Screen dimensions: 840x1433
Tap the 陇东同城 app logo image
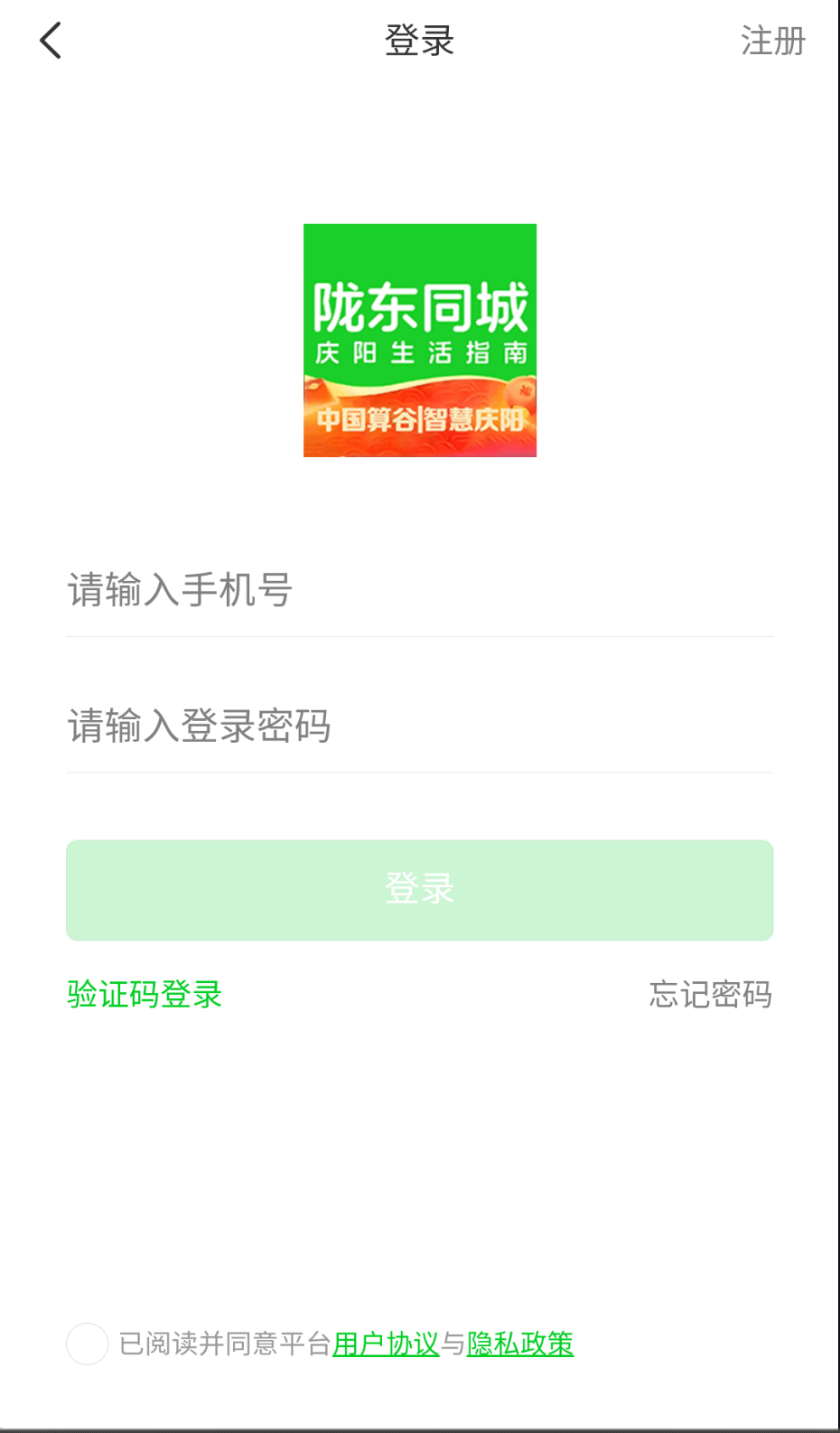[x=420, y=339]
